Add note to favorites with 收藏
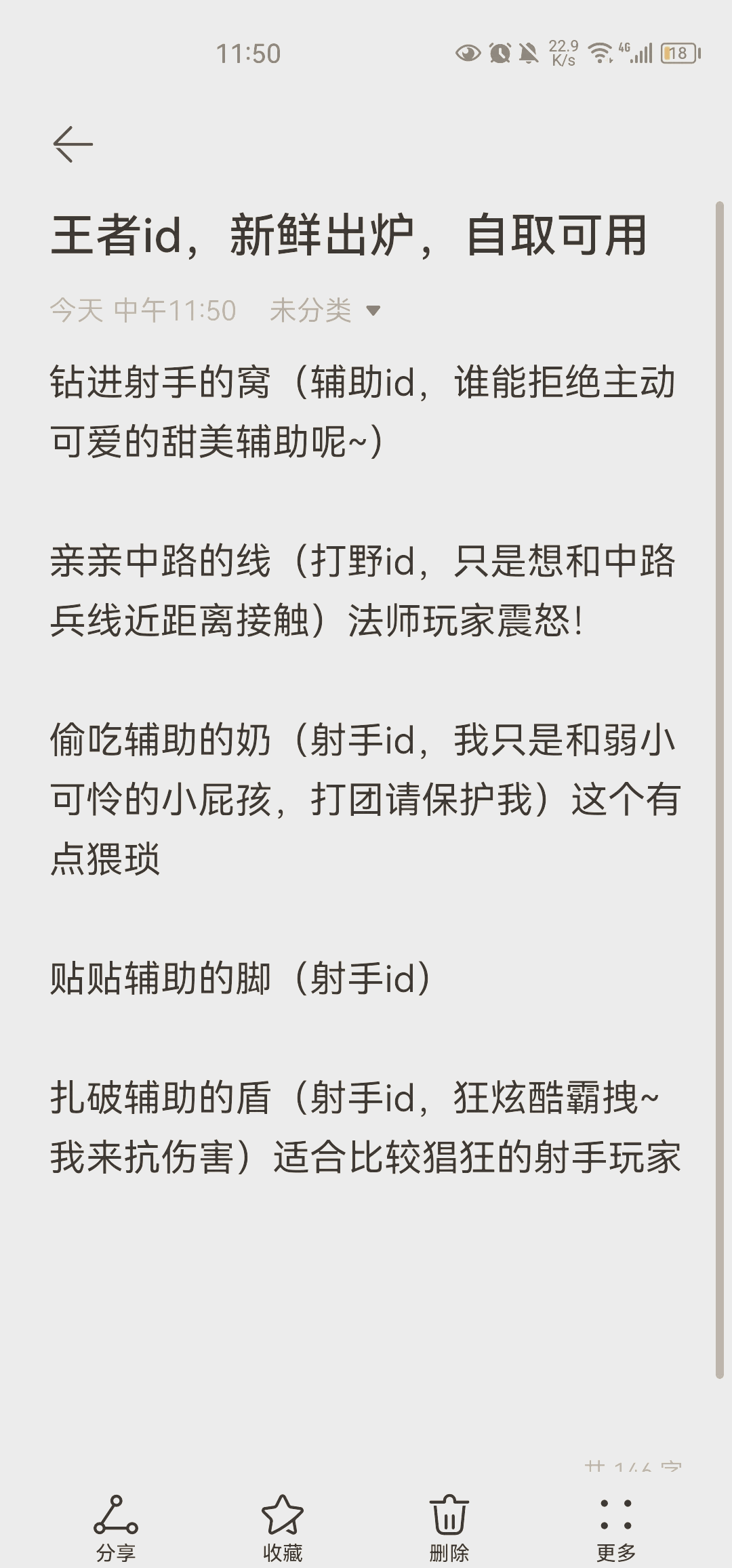Screen dimensions: 732x1568 coord(283,1529)
